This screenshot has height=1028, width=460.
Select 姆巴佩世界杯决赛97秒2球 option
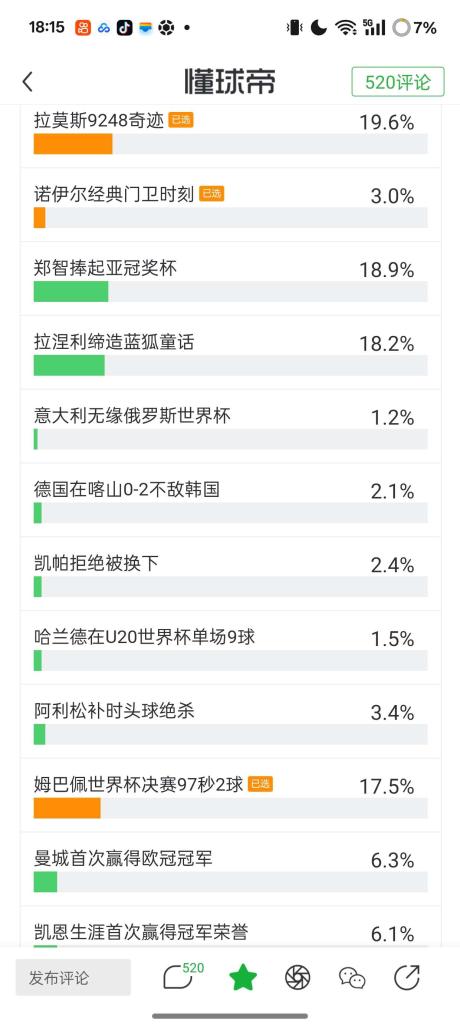230,795
